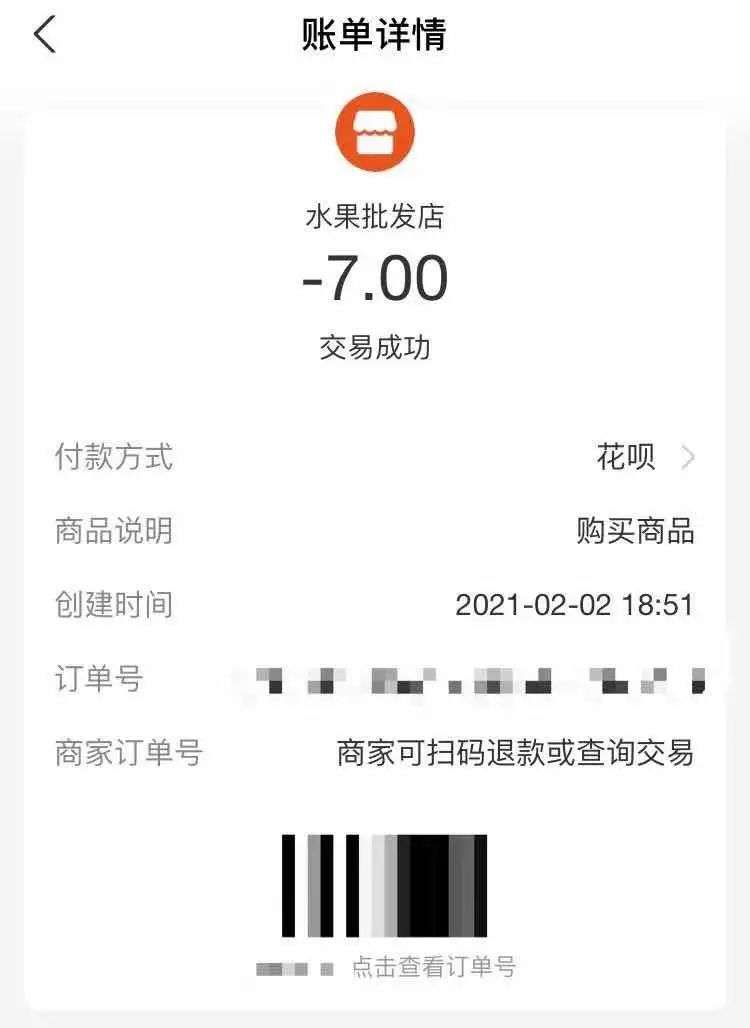The image size is (750, 1028).
Task: Go back from the bill details page
Action: tap(45, 36)
